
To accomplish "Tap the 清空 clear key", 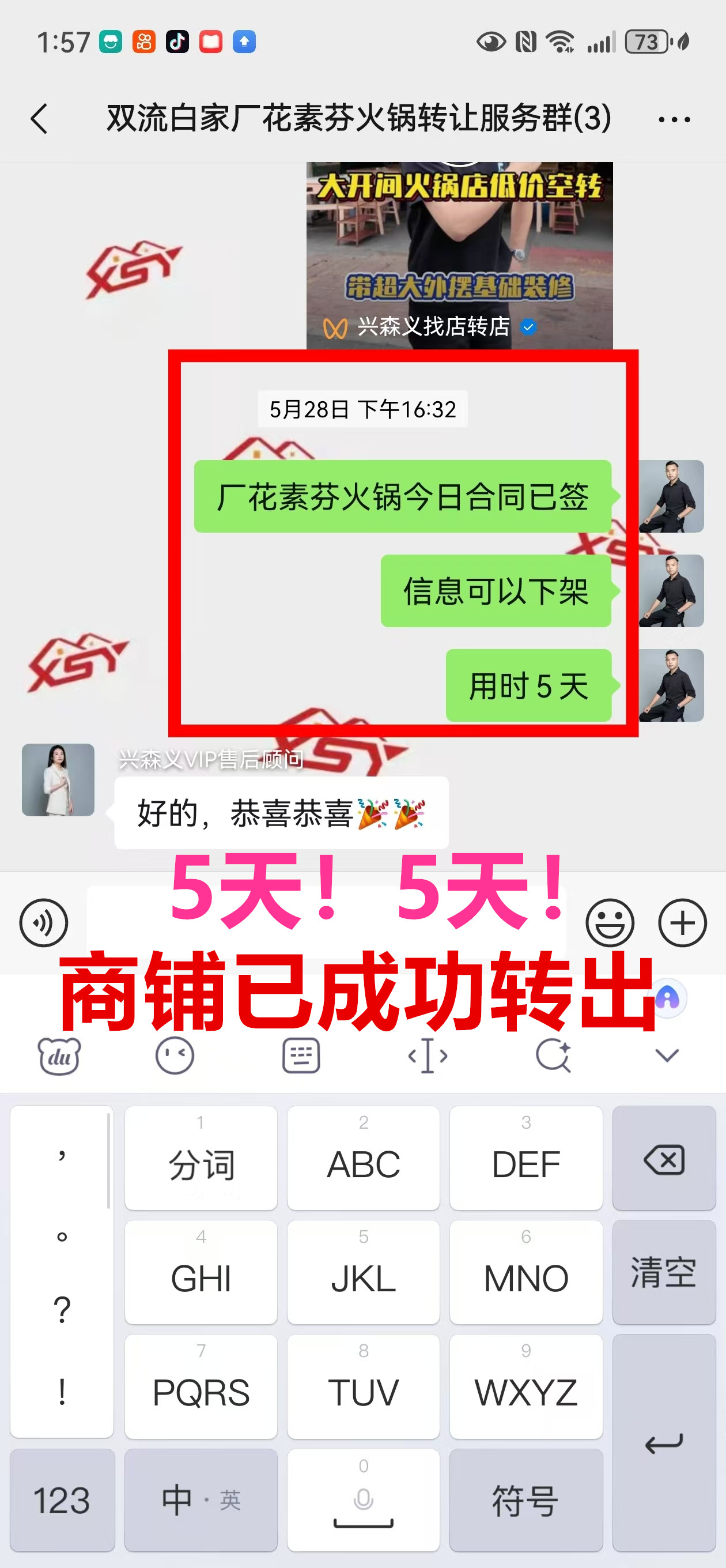I will coord(664,1272).
